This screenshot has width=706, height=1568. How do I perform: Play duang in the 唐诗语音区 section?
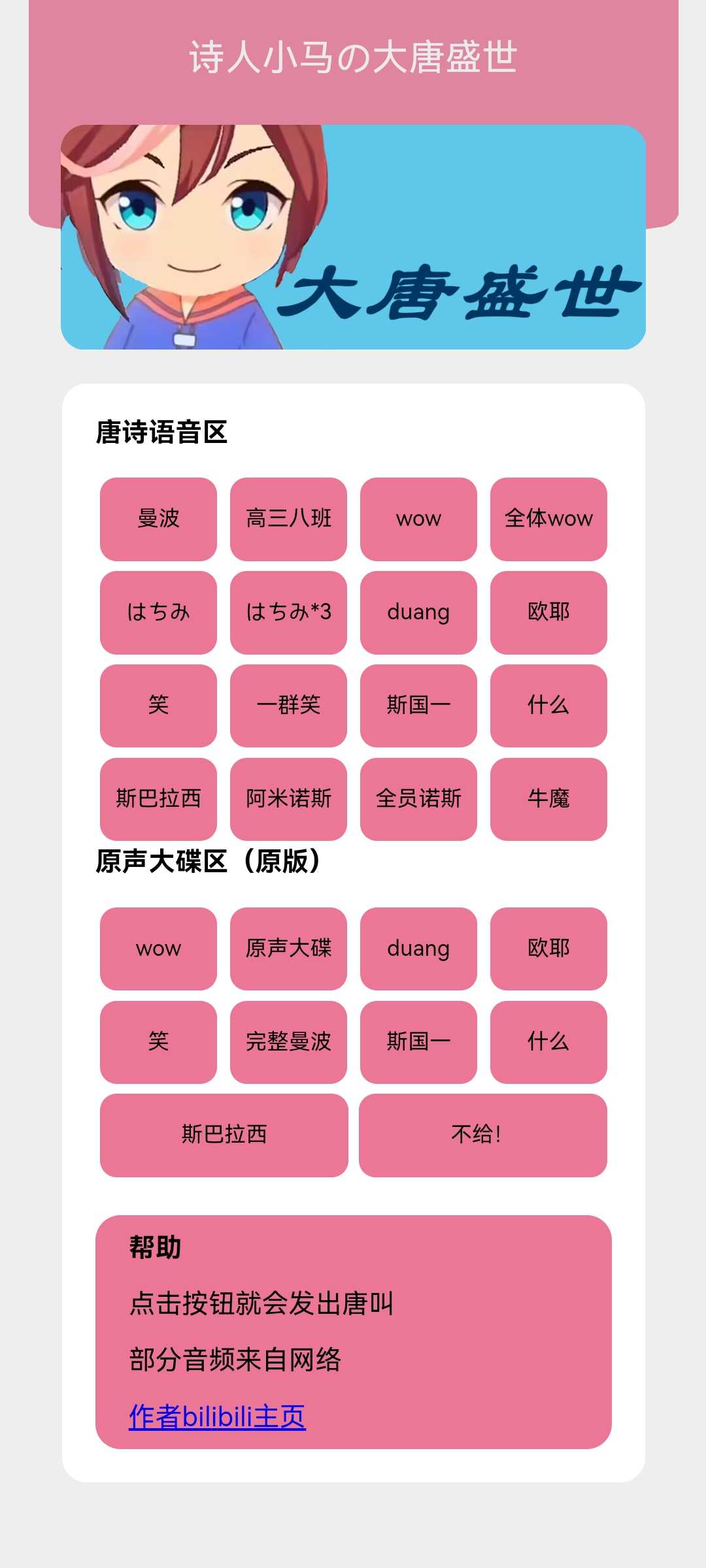[x=418, y=612]
